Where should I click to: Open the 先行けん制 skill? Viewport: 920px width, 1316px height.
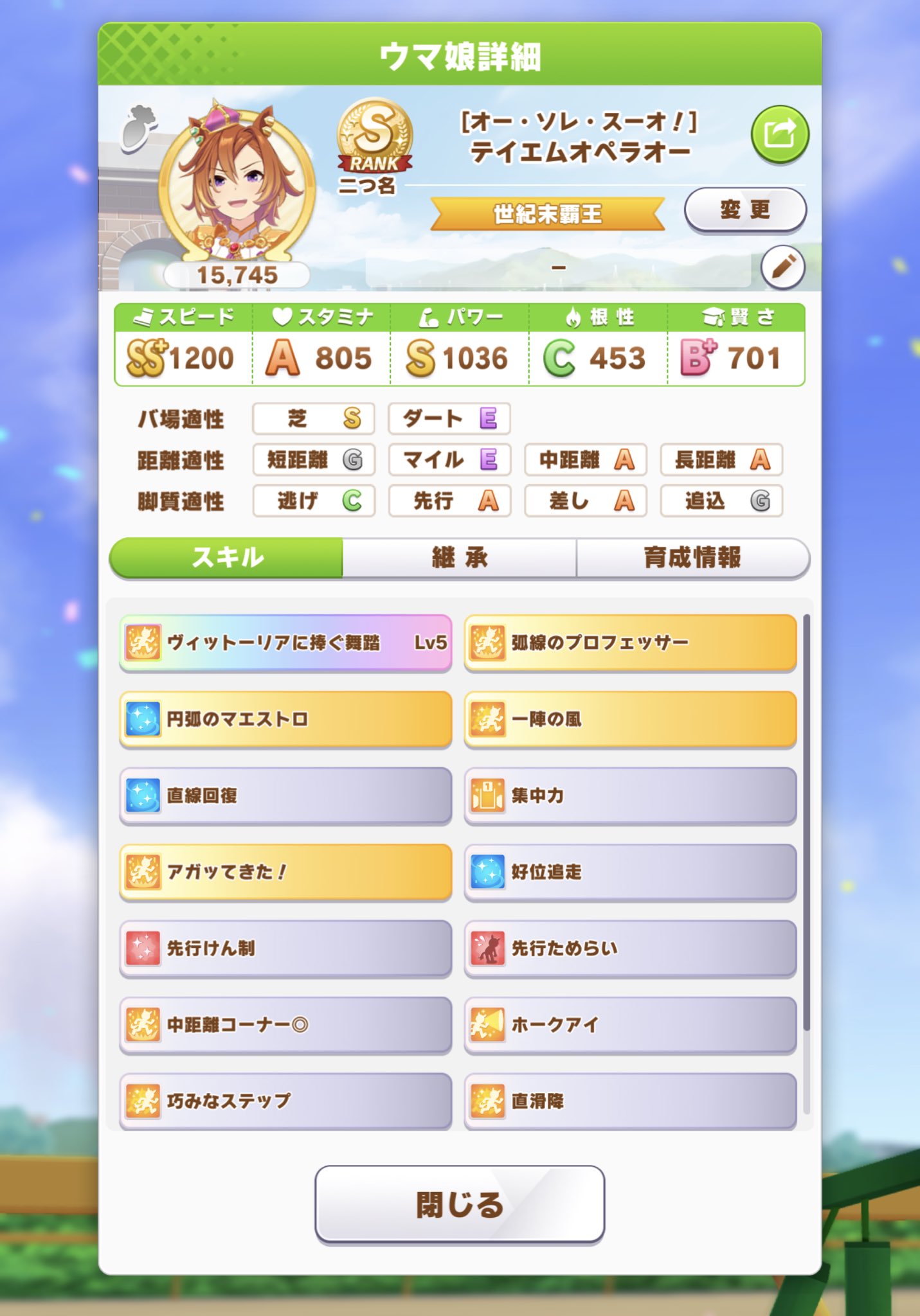click(x=285, y=948)
